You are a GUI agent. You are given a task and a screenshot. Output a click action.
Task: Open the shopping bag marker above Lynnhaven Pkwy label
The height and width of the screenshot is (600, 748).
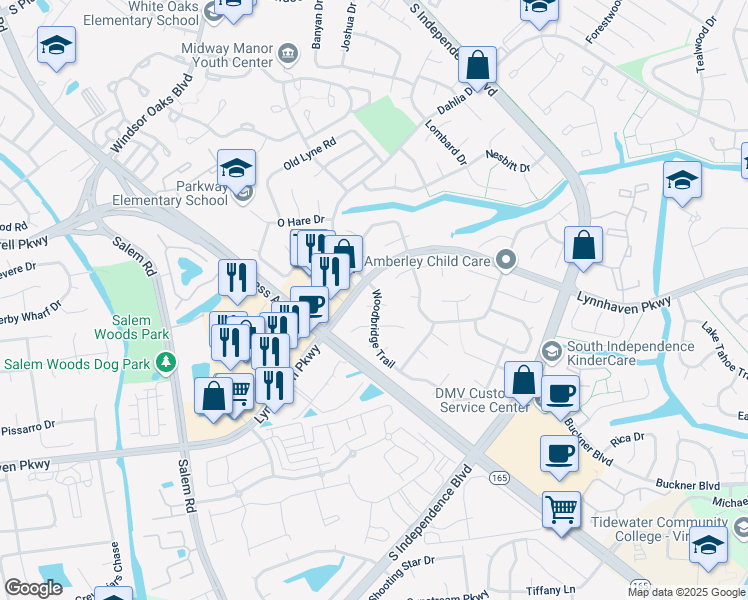click(x=583, y=245)
